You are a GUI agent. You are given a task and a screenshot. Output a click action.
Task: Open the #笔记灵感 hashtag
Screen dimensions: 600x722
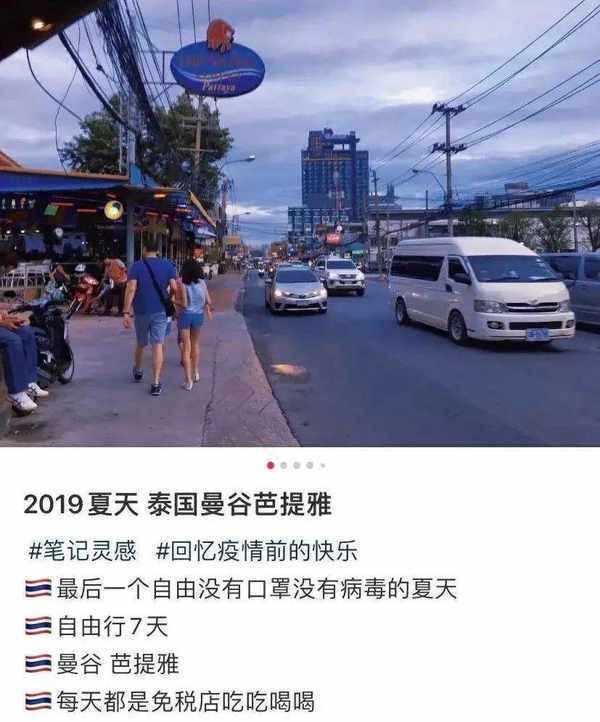click(81, 550)
